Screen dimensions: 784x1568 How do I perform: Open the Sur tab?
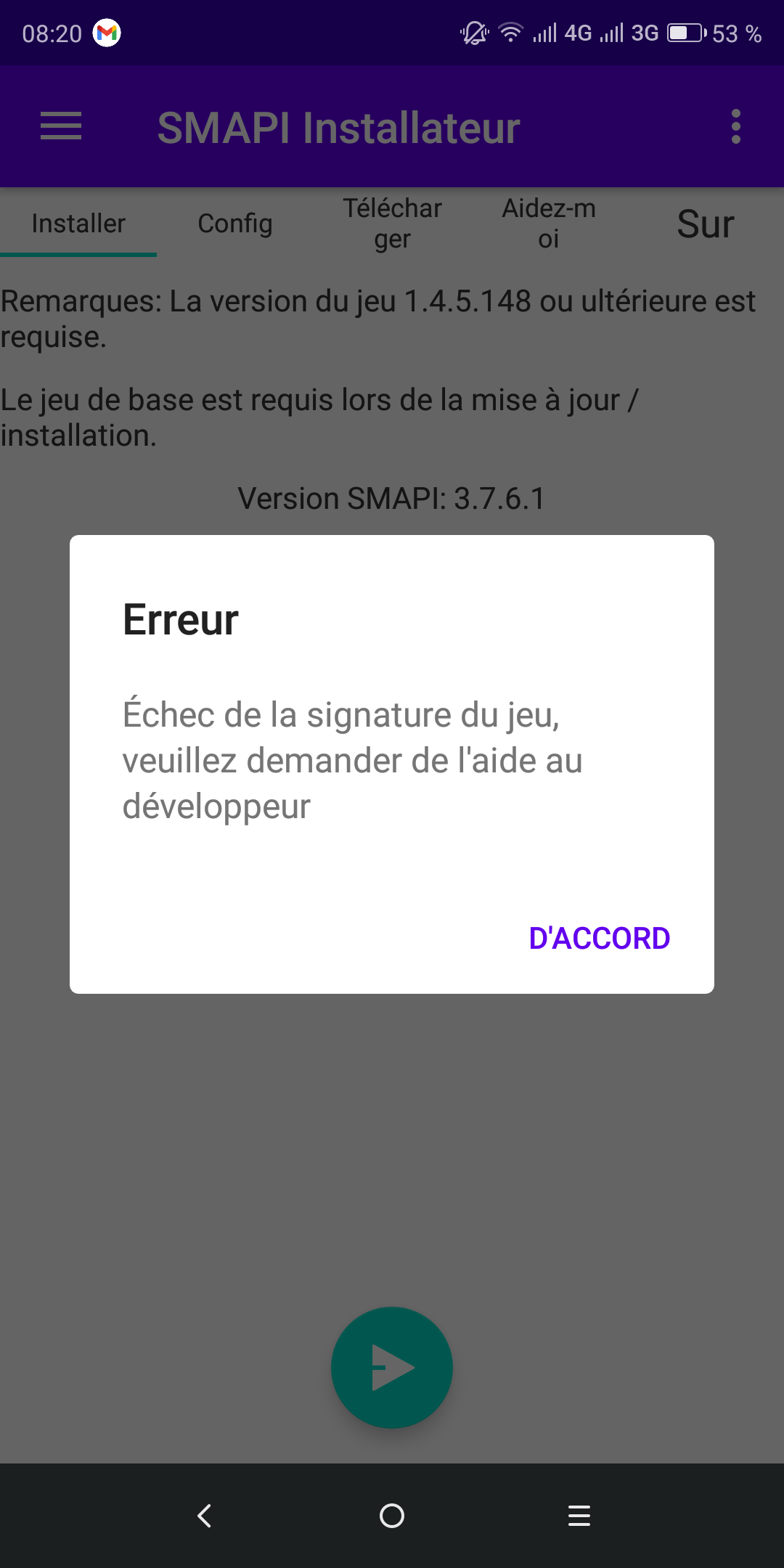pos(704,224)
